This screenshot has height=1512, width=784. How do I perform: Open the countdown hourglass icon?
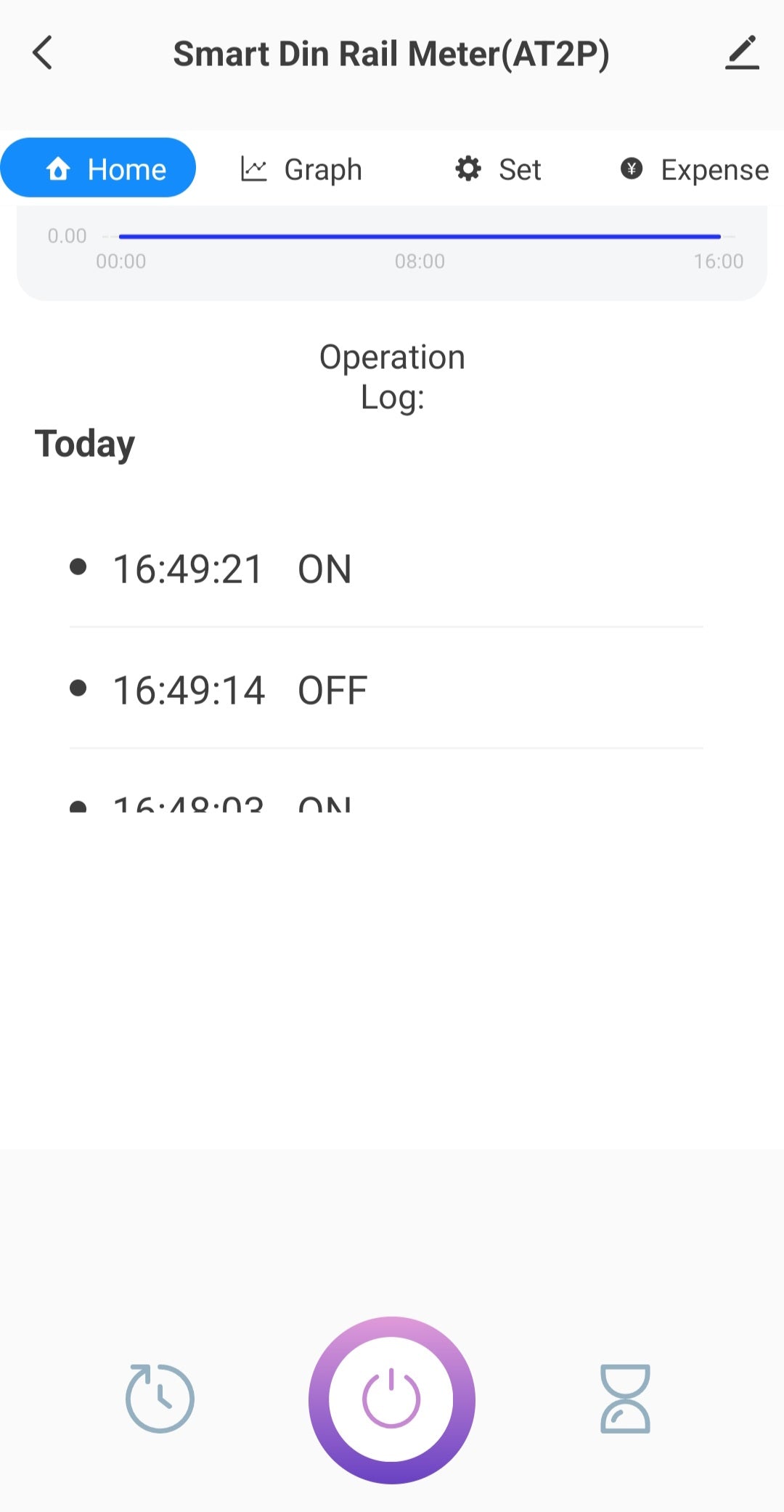(625, 1398)
